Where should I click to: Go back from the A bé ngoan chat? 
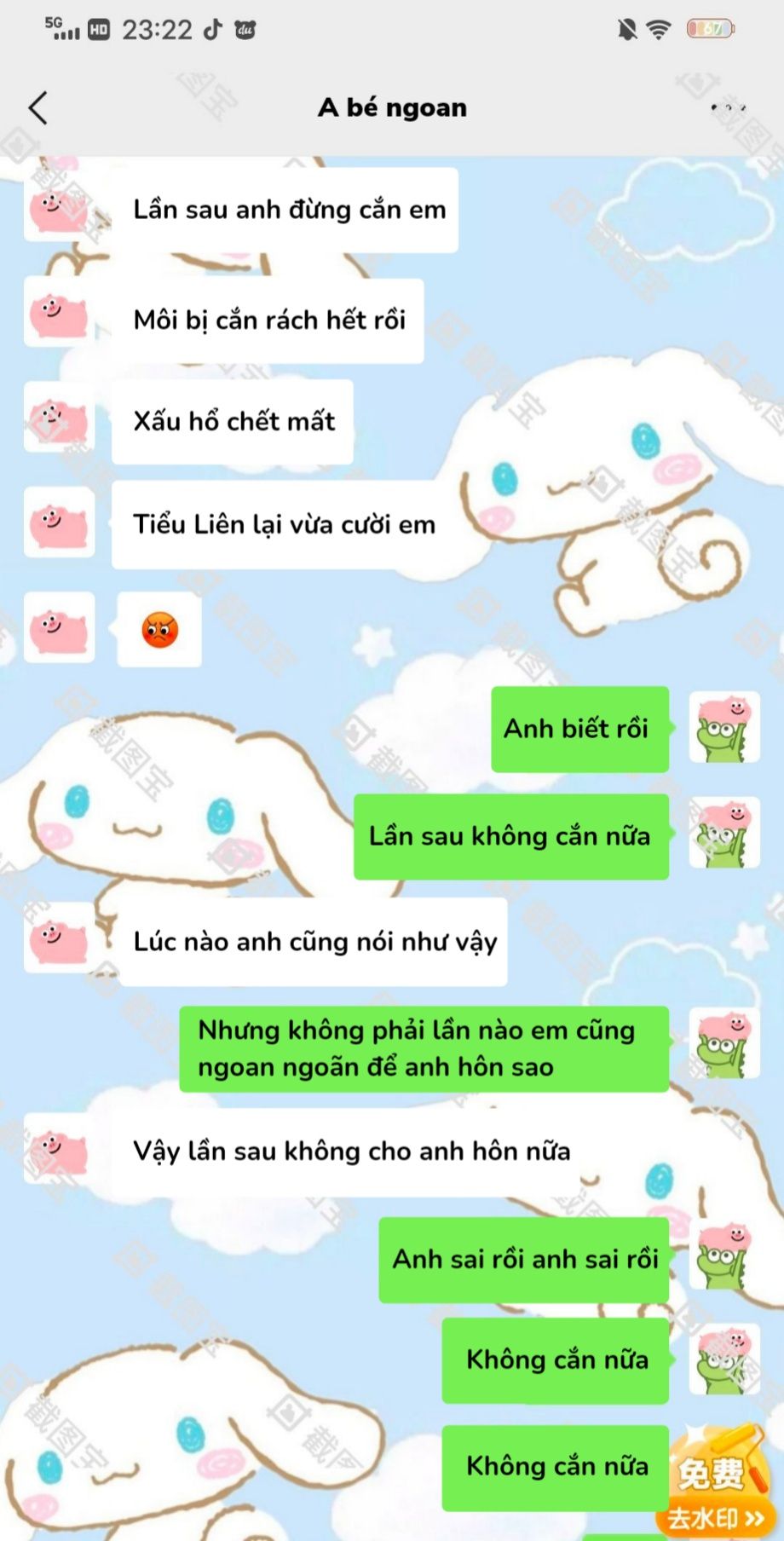[x=38, y=108]
